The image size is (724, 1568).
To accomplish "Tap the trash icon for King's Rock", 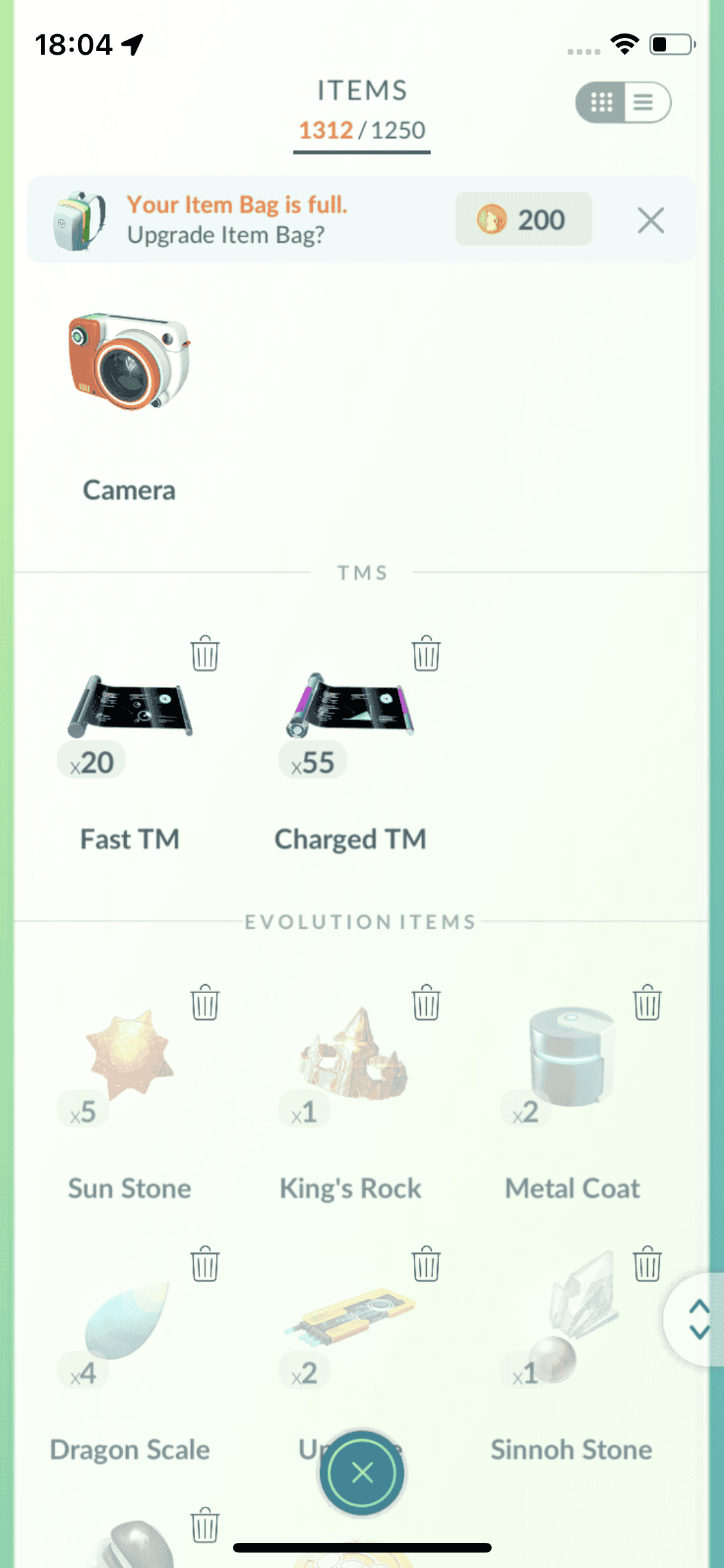I will click(x=426, y=1003).
